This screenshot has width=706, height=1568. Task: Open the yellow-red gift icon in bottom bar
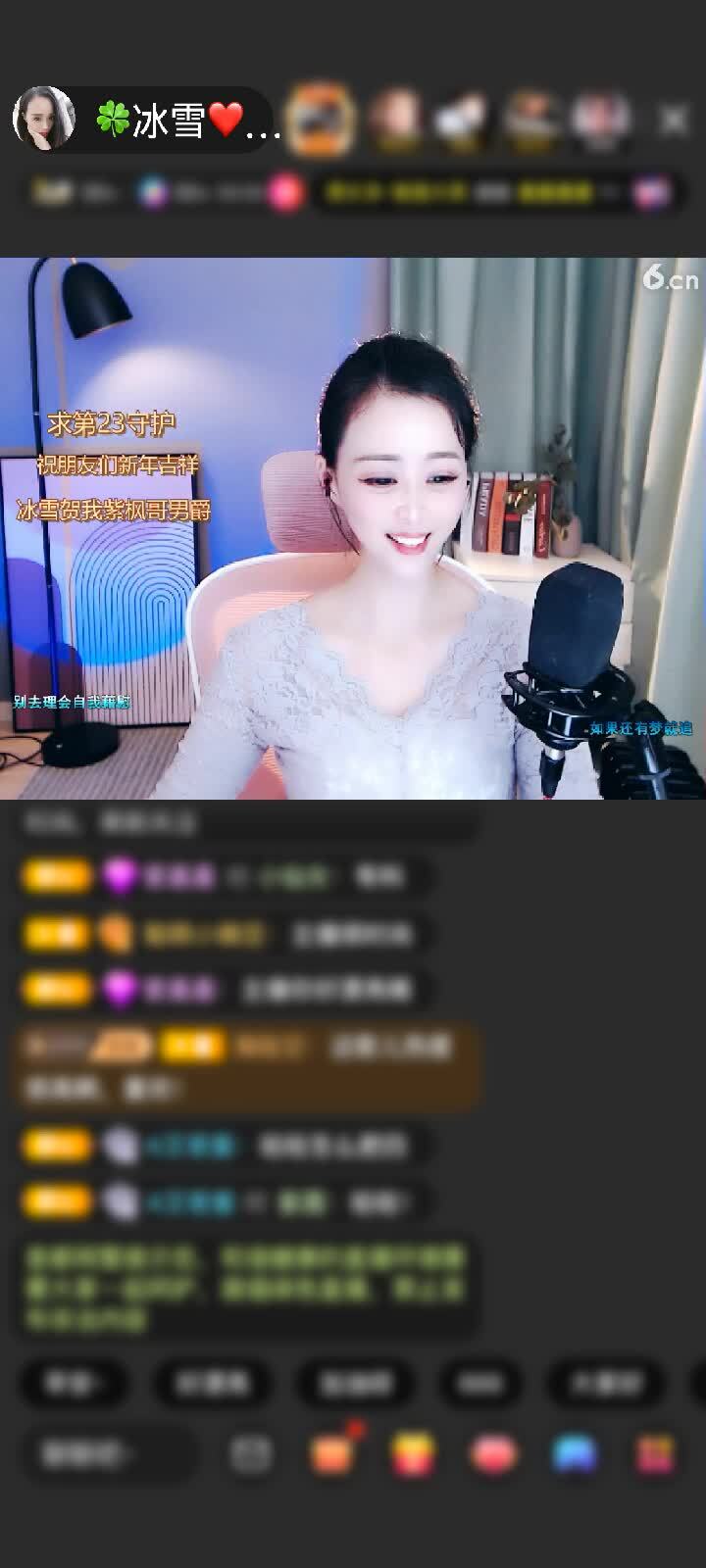(x=413, y=1454)
